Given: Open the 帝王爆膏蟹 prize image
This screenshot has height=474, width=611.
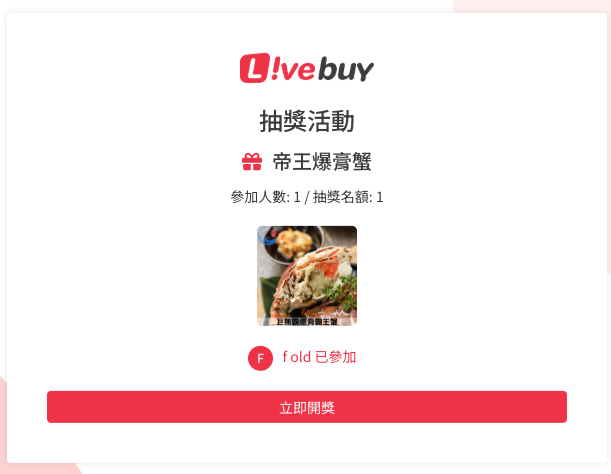Looking at the screenshot, I should coord(306,276).
